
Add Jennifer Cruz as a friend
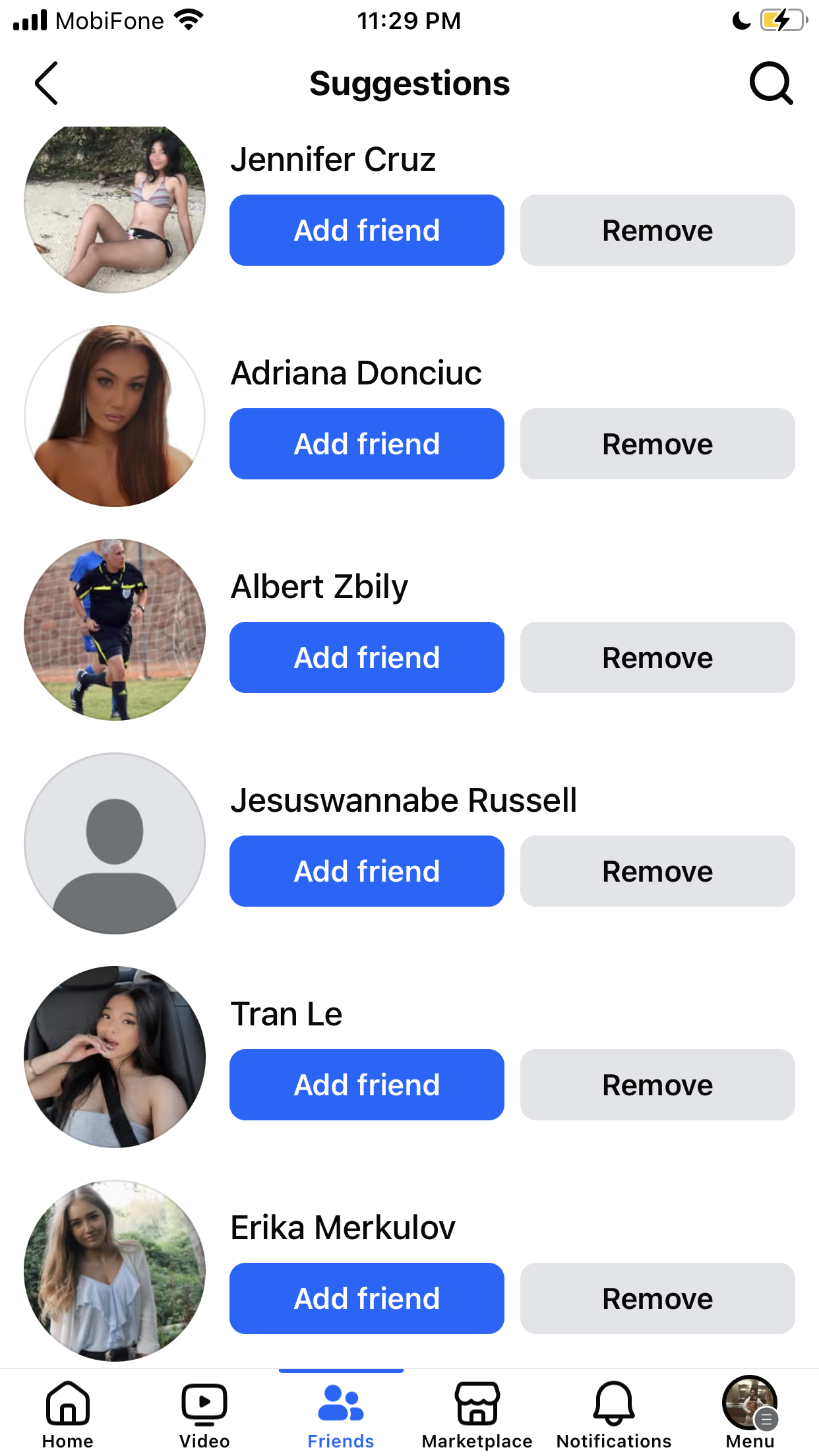(367, 230)
